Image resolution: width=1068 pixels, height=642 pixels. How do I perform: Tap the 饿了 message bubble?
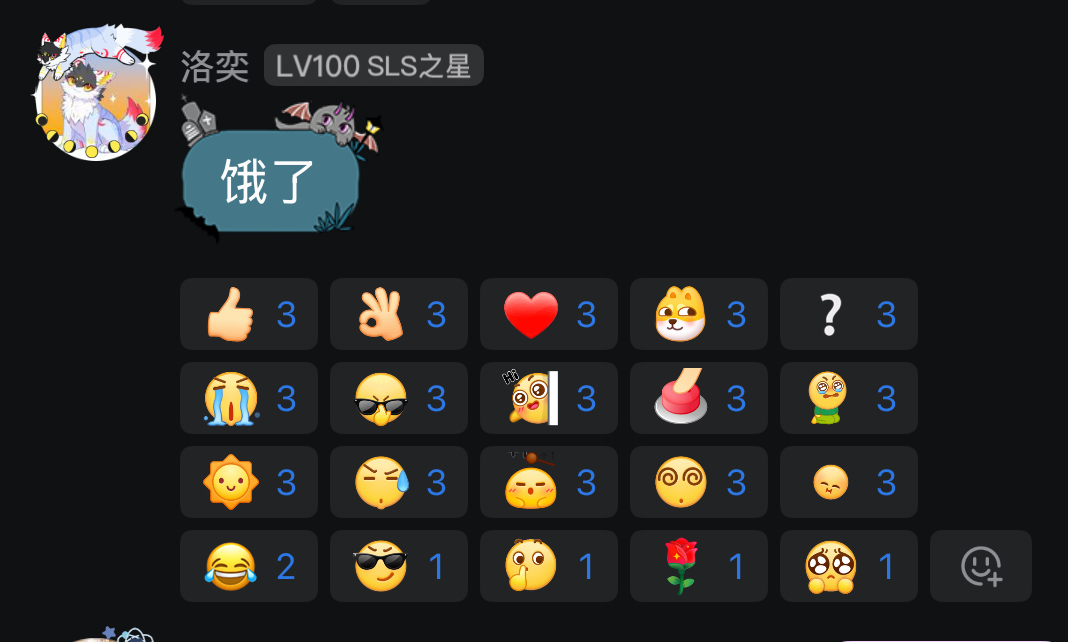coord(269,182)
